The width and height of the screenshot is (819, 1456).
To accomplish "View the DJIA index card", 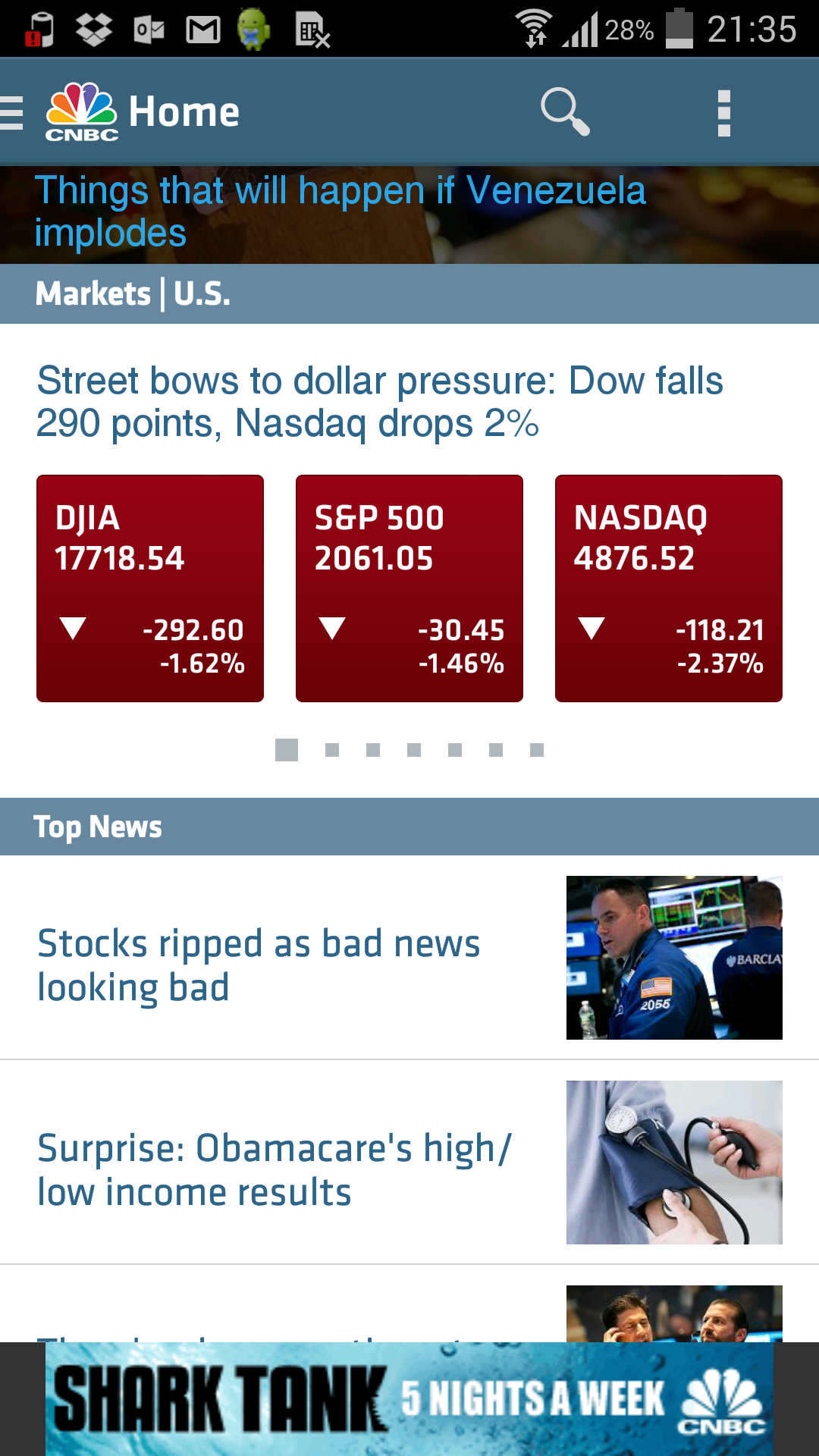I will (150, 588).
